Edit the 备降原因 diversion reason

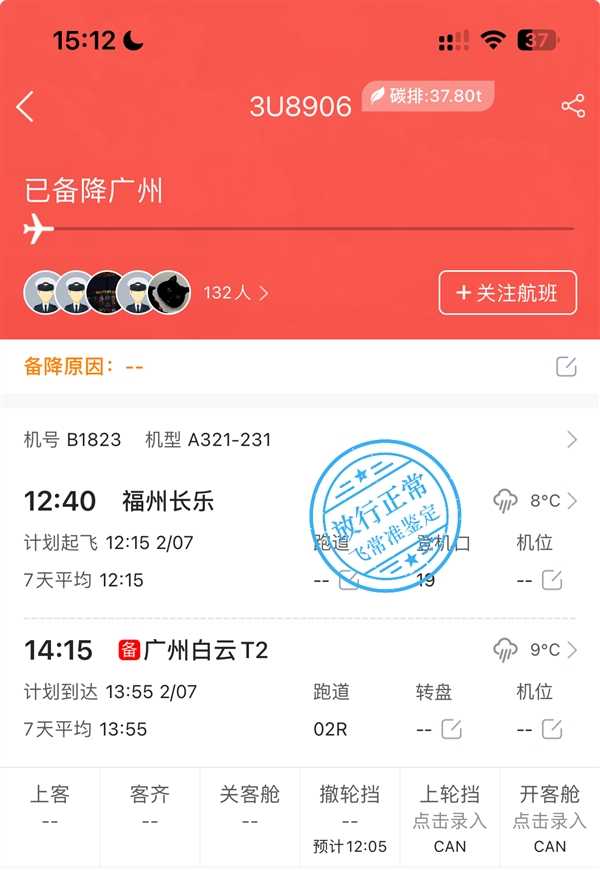coord(566,367)
